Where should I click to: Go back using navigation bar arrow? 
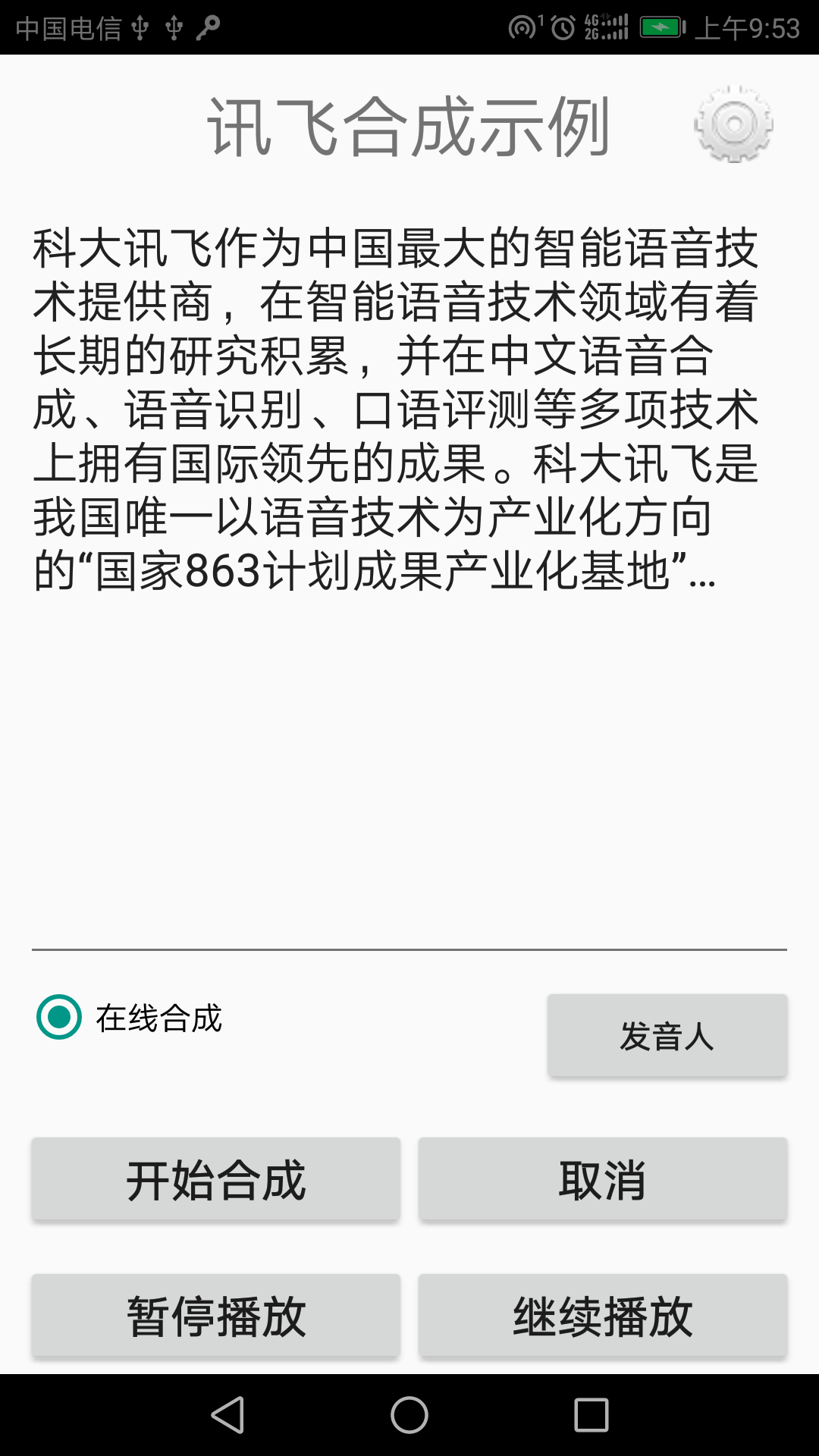point(227,1415)
